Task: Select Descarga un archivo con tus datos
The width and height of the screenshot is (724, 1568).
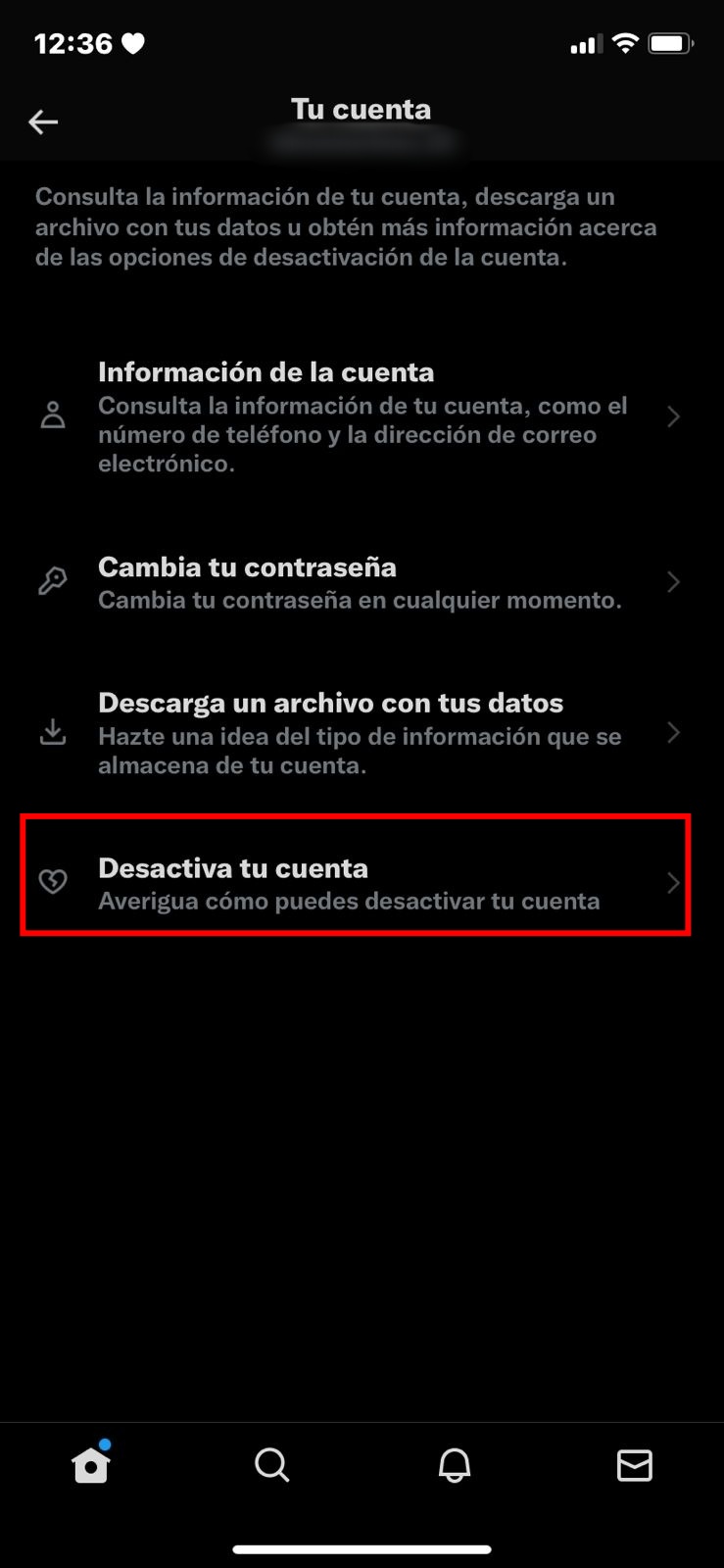Action: tap(361, 732)
